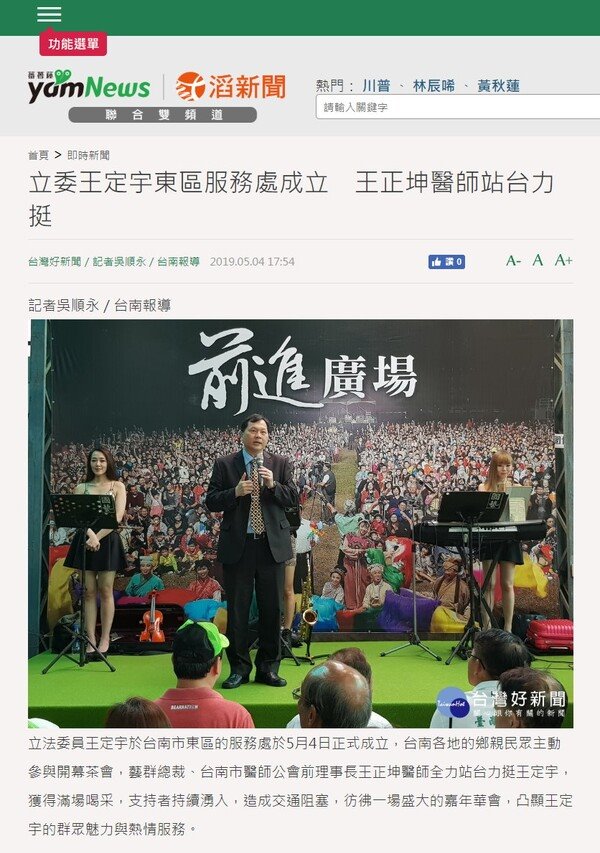
Task: Open yam News homepage logo
Action: 88,87
